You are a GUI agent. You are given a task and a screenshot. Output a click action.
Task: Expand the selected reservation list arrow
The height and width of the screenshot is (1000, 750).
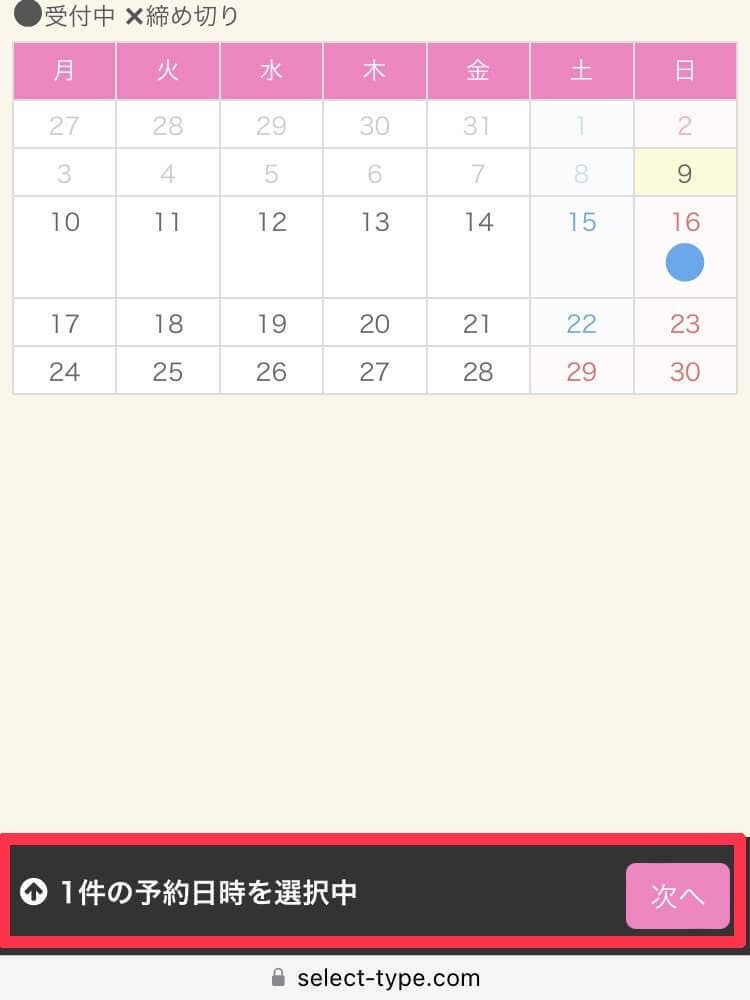[34, 893]
